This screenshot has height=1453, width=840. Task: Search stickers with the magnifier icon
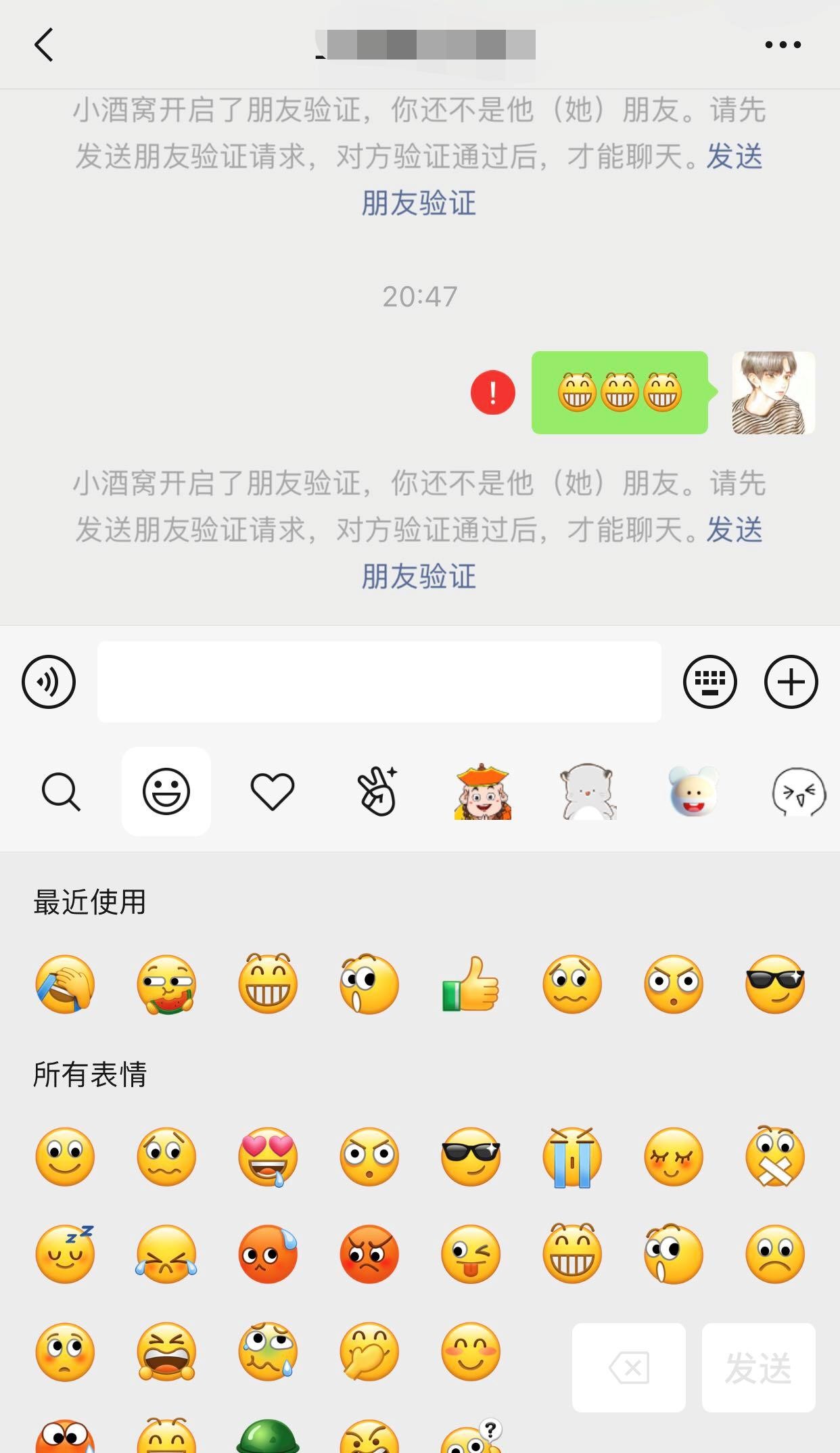pos(61,791)
